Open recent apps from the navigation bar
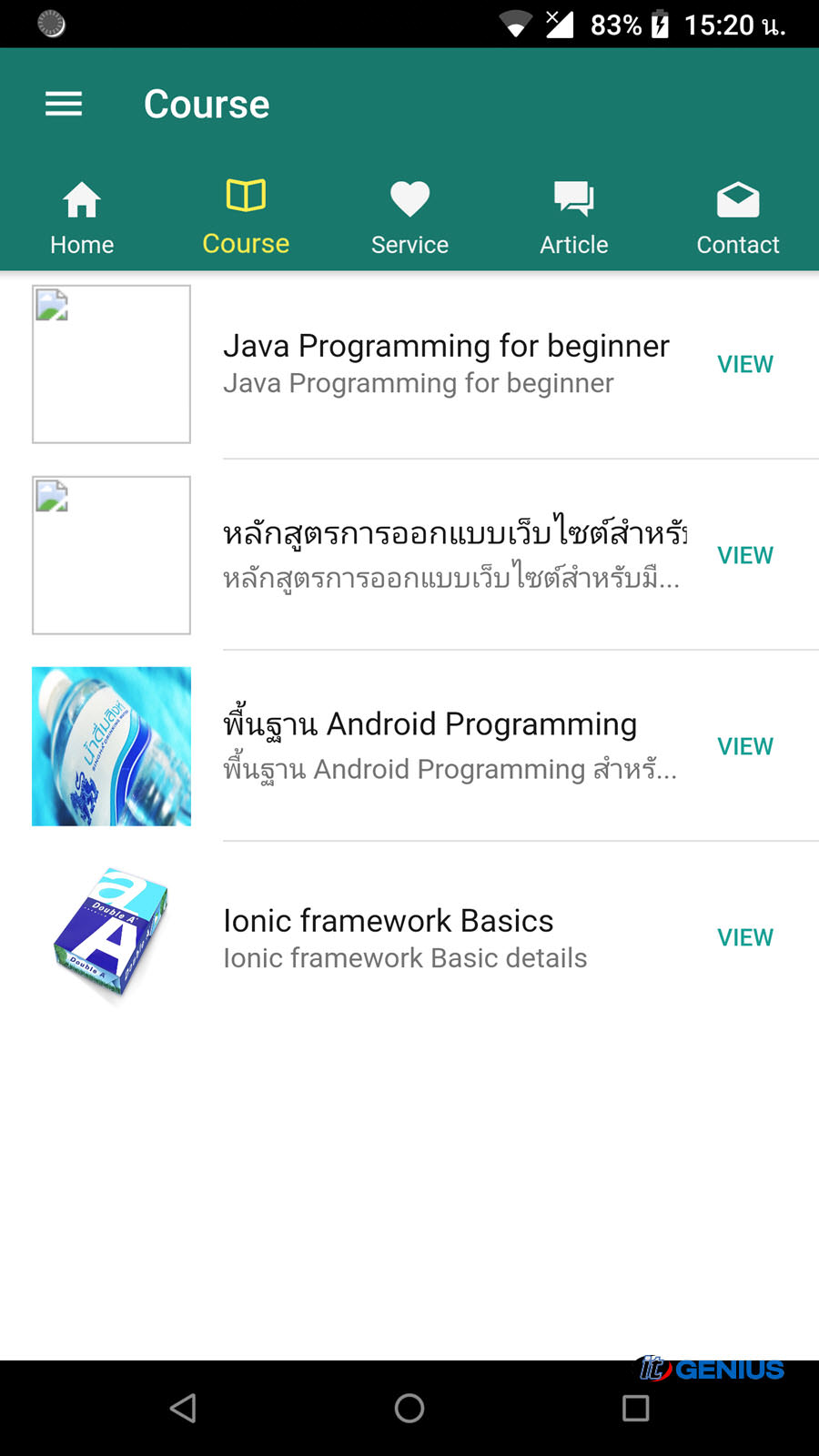This screenshot has height=1456, width=819. pos(635,1408)
